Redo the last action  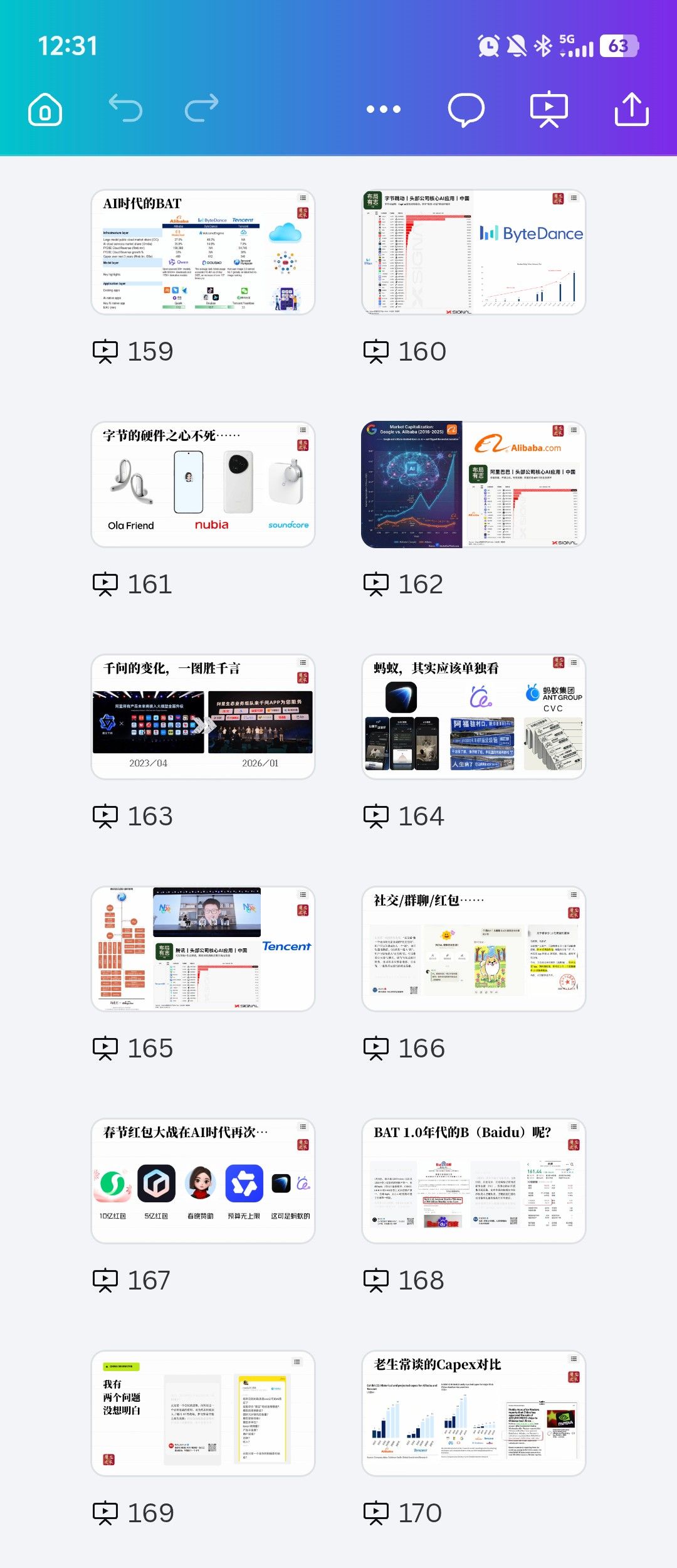click(x=202, y=108)
